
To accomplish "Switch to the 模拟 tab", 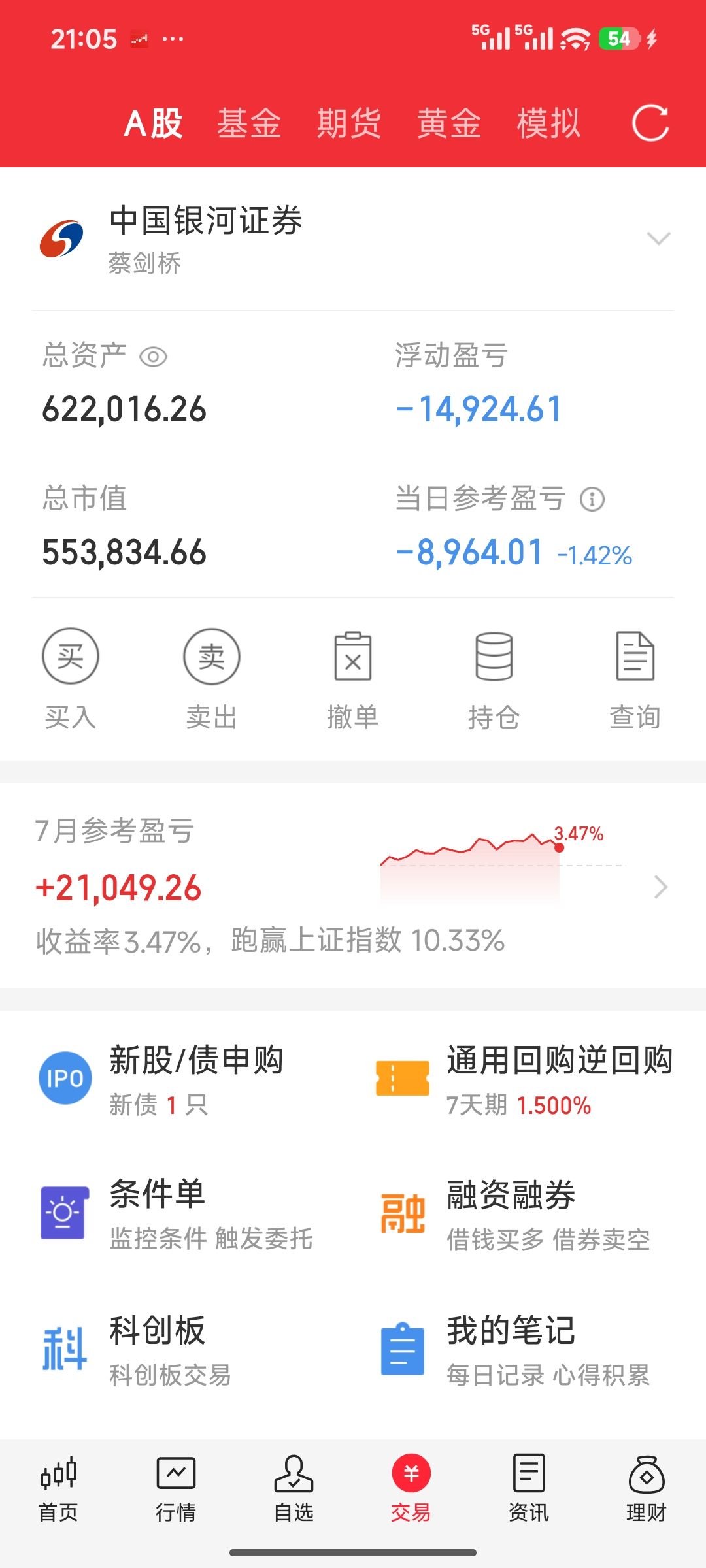I will (x=548, y=123).
